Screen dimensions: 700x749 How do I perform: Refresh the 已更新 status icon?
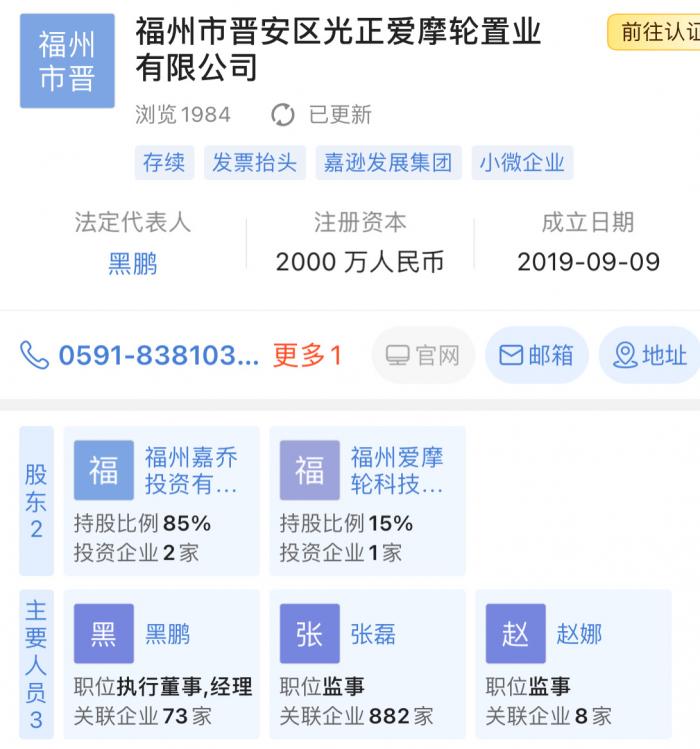coord(283,115)
